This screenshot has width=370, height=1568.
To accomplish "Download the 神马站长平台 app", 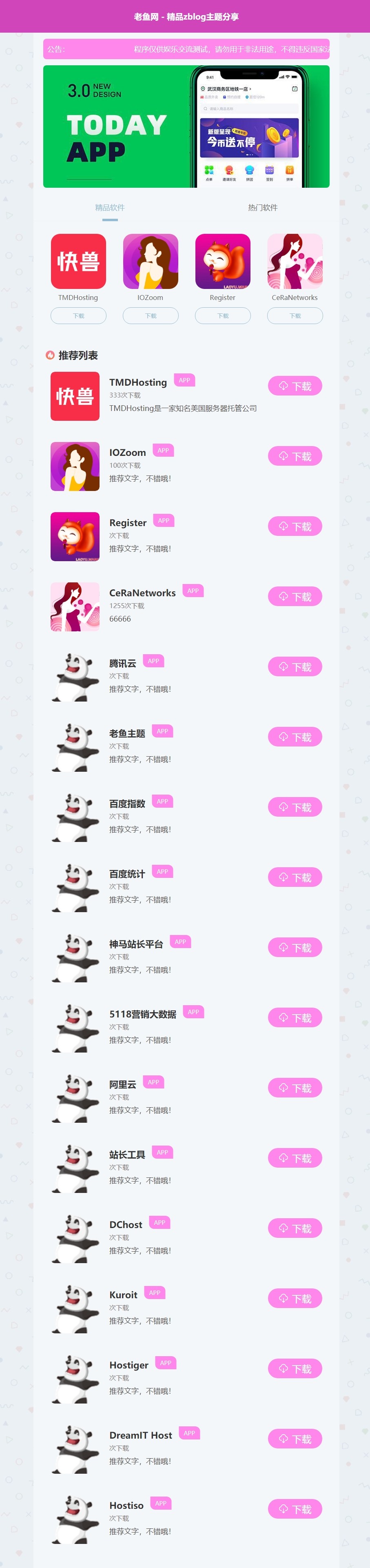I will 295,948.
